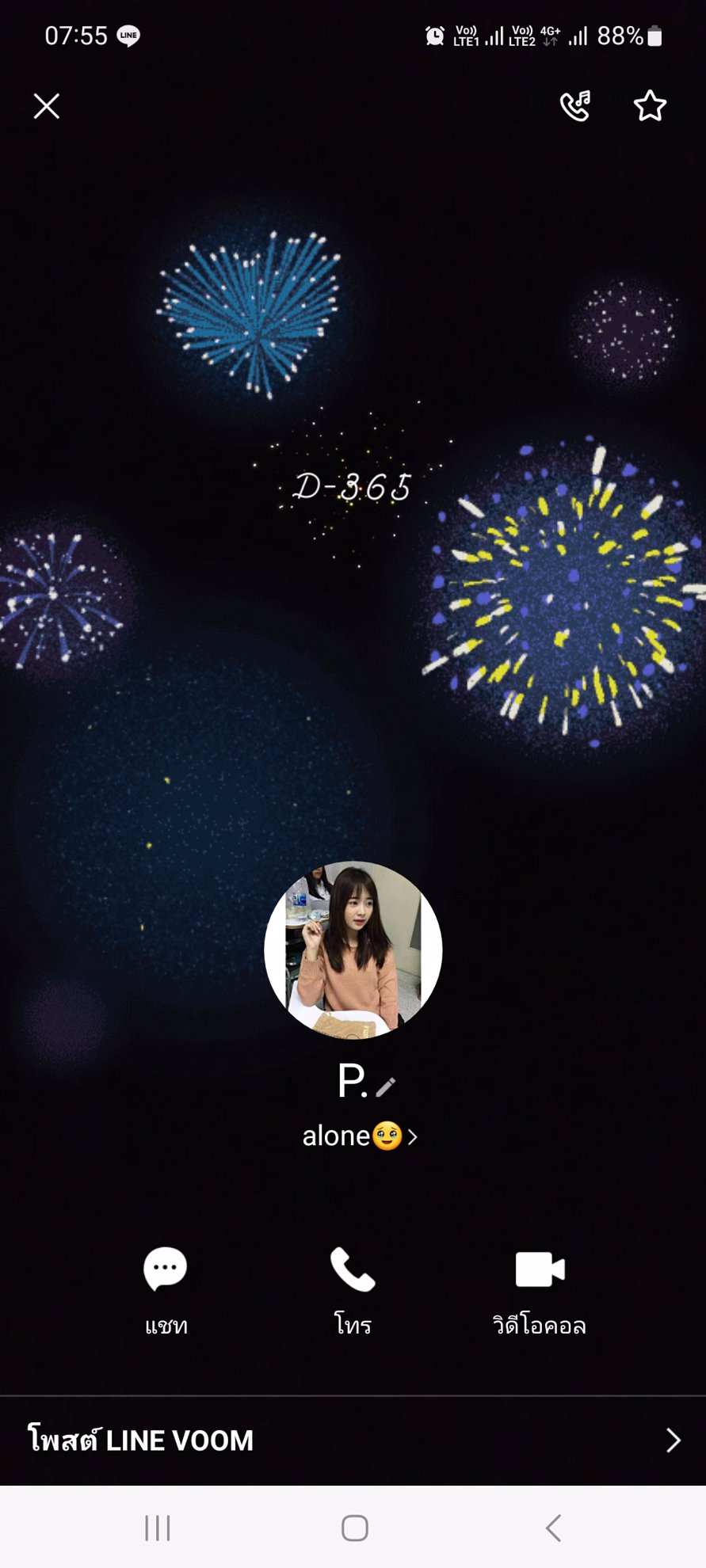Go back with the system back button

coord(554,1528)
